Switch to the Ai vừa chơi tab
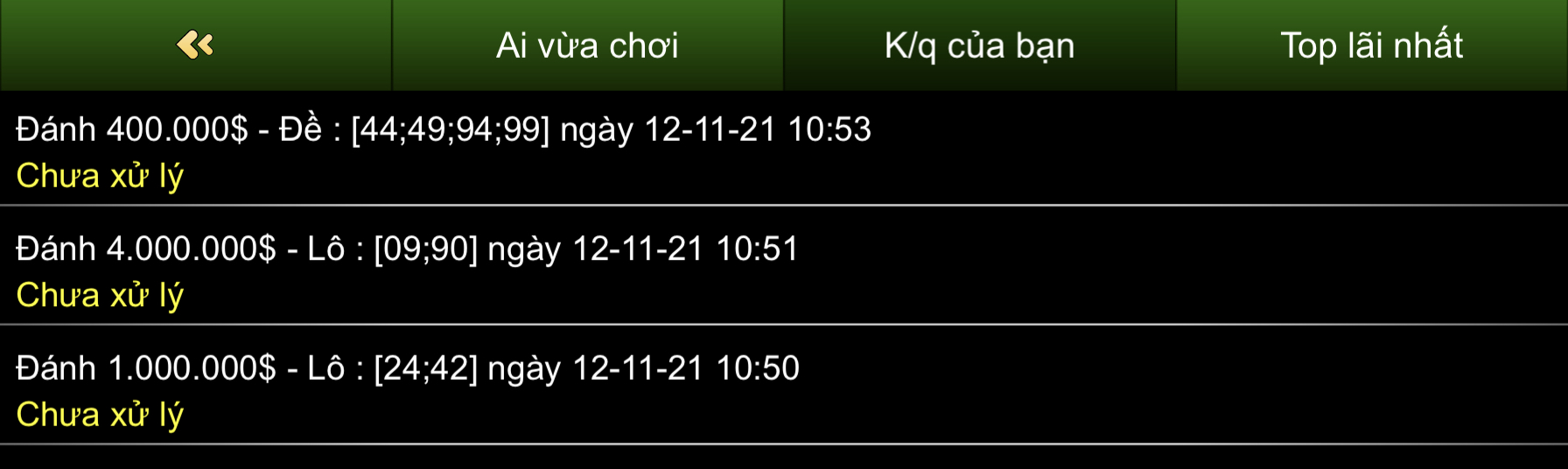 coord(587,45)
